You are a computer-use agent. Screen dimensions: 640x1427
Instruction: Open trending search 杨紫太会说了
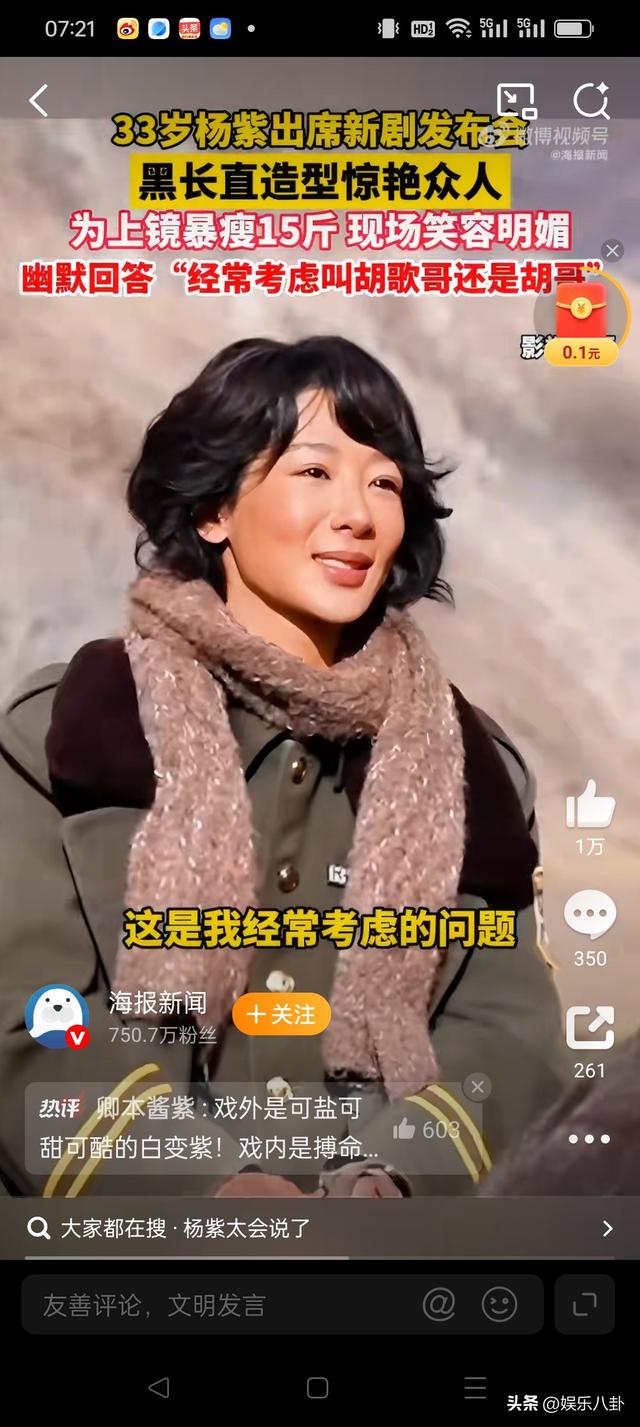point(320,1228)
